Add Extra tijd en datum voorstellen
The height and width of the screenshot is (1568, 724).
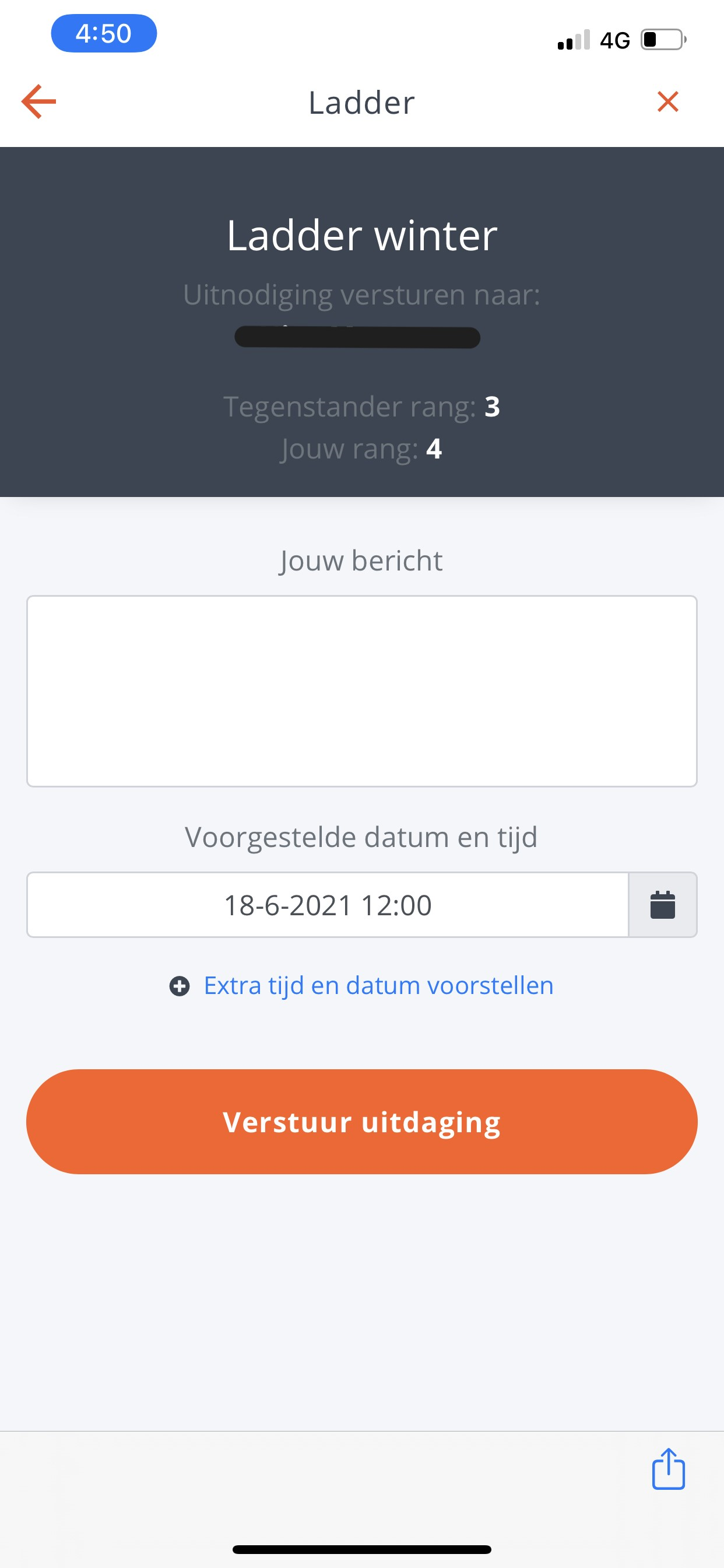coord(362,985)
